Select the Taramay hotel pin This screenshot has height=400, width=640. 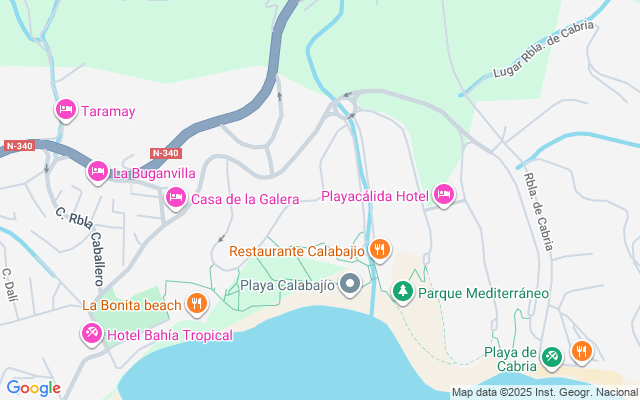(x=66, y=110)
